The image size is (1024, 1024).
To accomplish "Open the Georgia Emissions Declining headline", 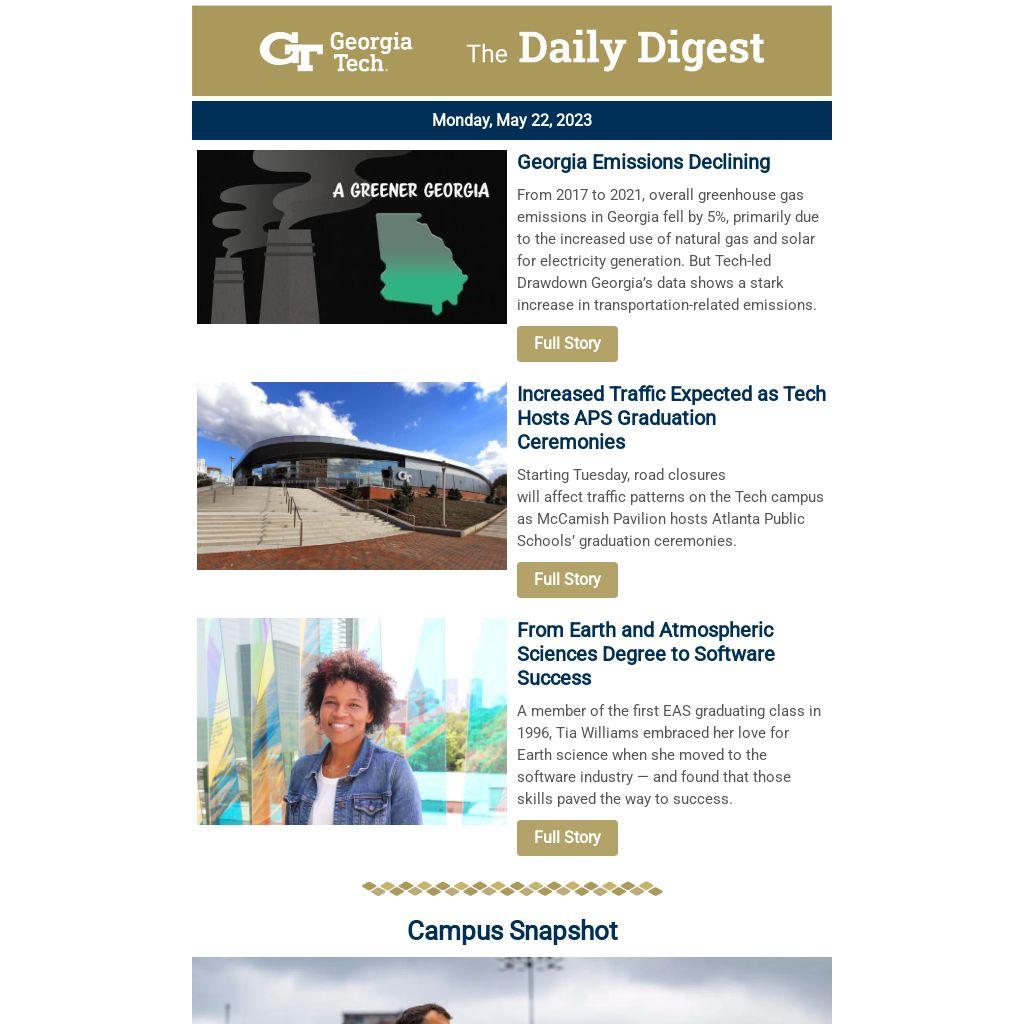I will pos(643,162).
